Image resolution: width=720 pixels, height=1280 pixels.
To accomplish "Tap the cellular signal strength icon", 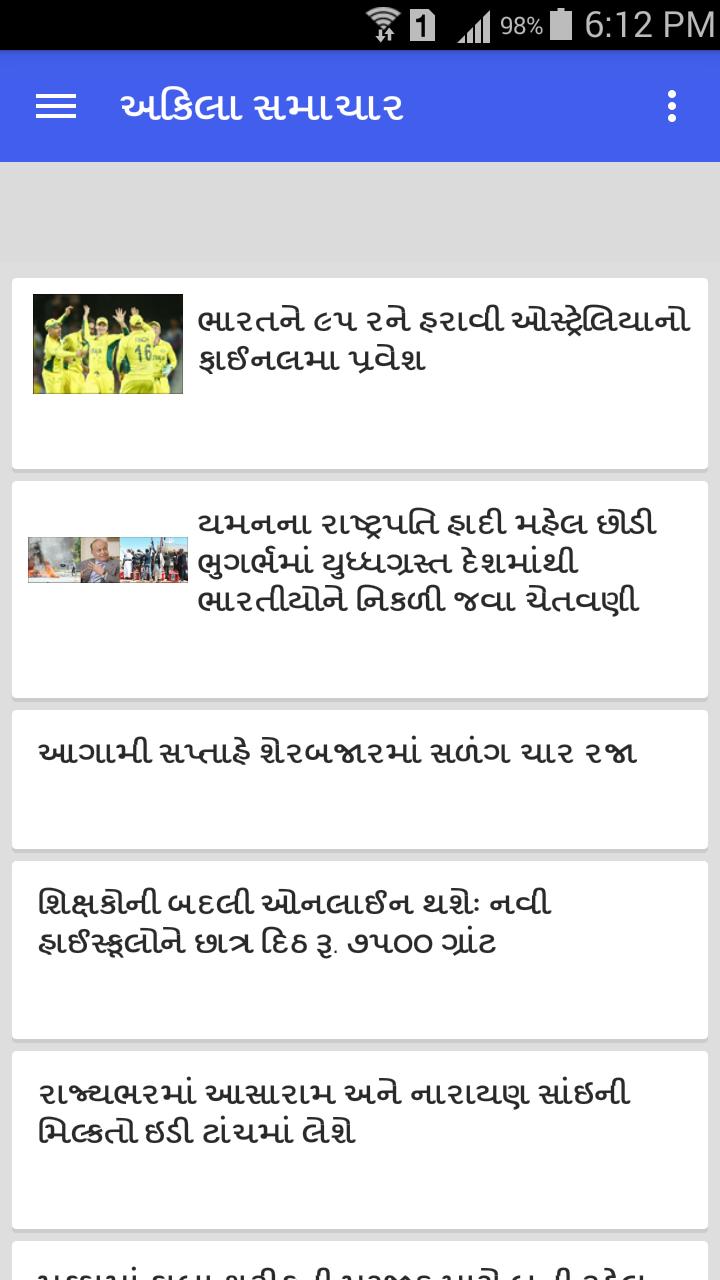I will (x=470, y=25).
